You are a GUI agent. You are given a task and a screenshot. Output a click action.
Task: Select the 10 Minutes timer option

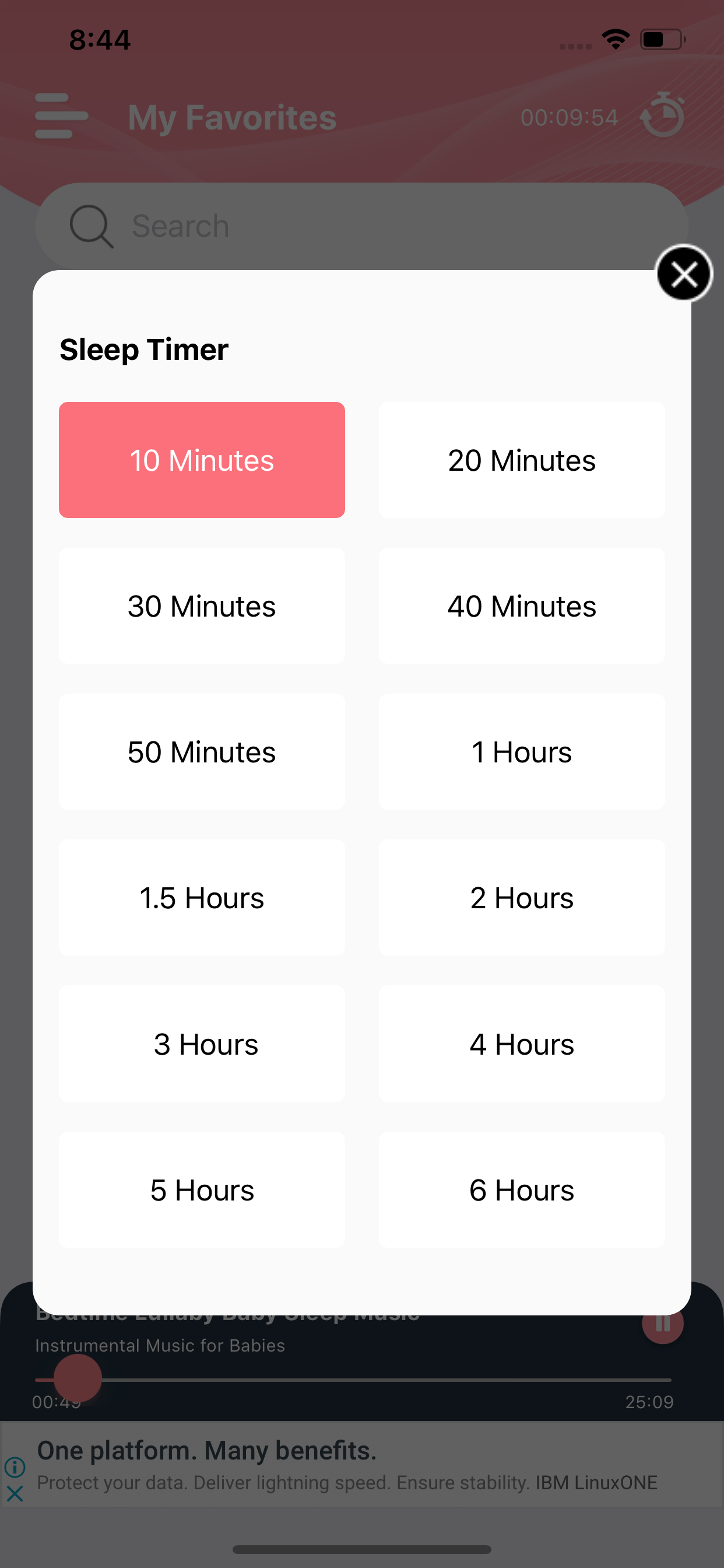point(201,460)
